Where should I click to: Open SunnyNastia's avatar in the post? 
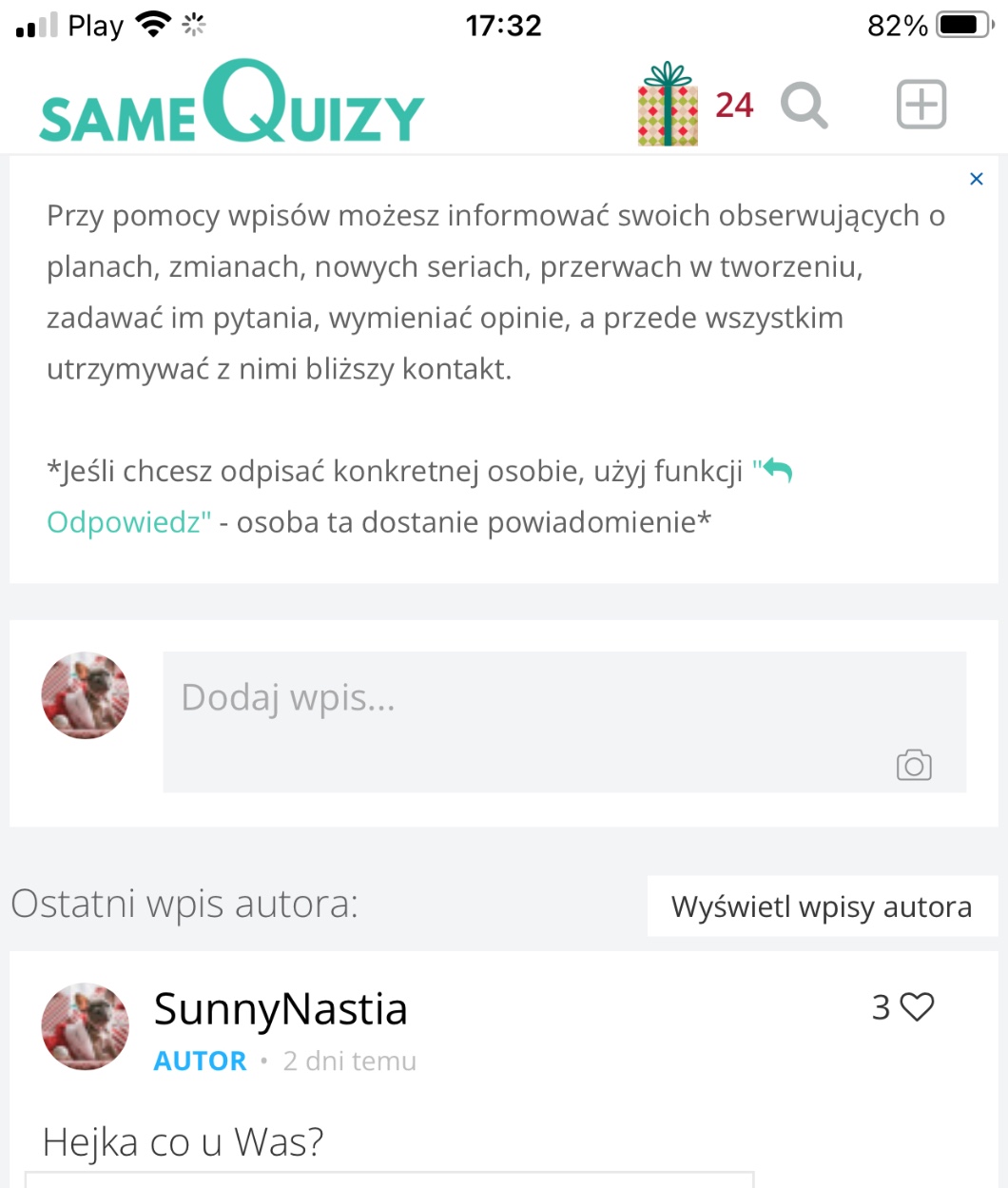pos(86,1026)
